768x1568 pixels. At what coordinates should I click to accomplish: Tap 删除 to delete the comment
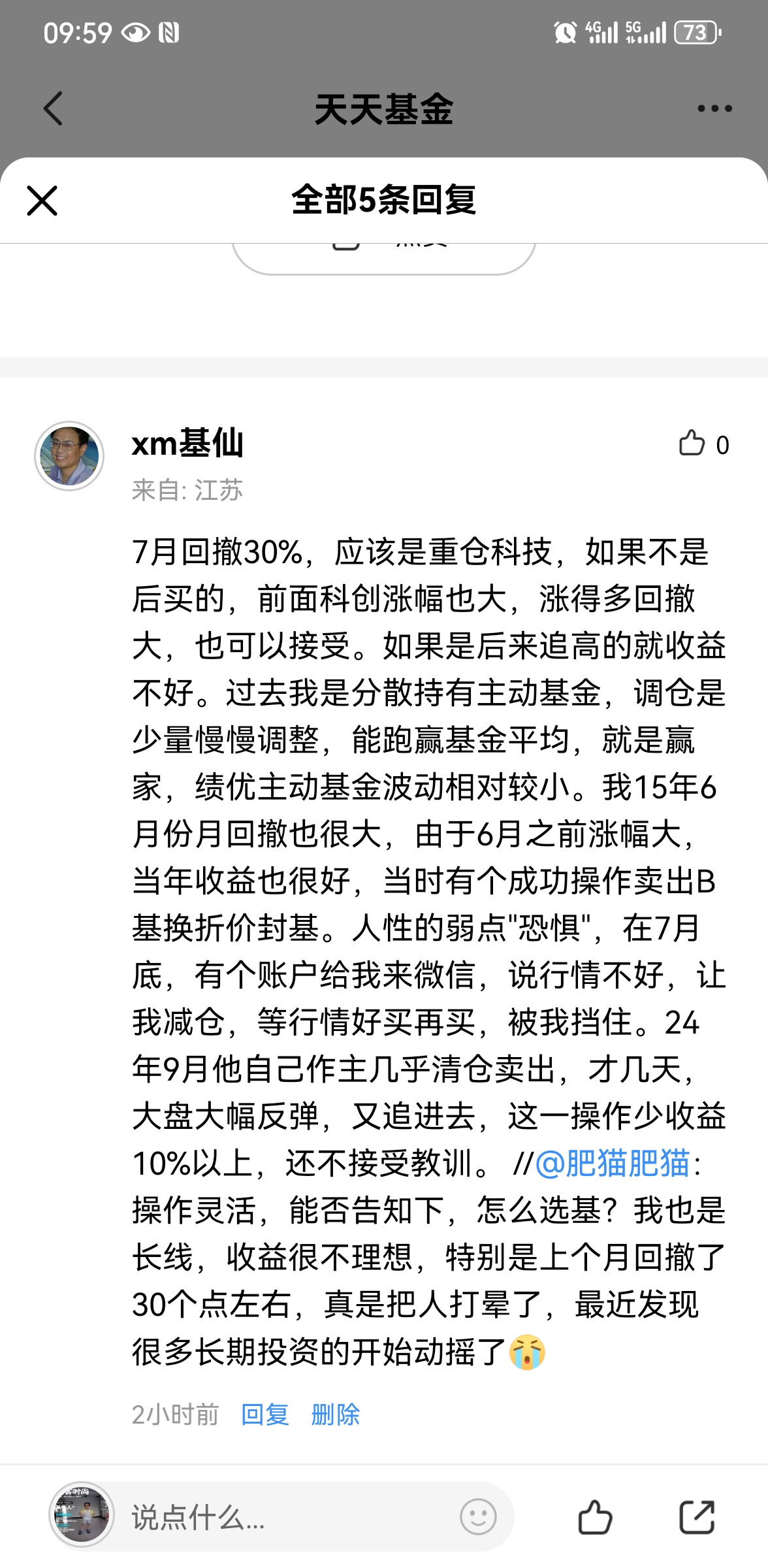coord(336,1414)
